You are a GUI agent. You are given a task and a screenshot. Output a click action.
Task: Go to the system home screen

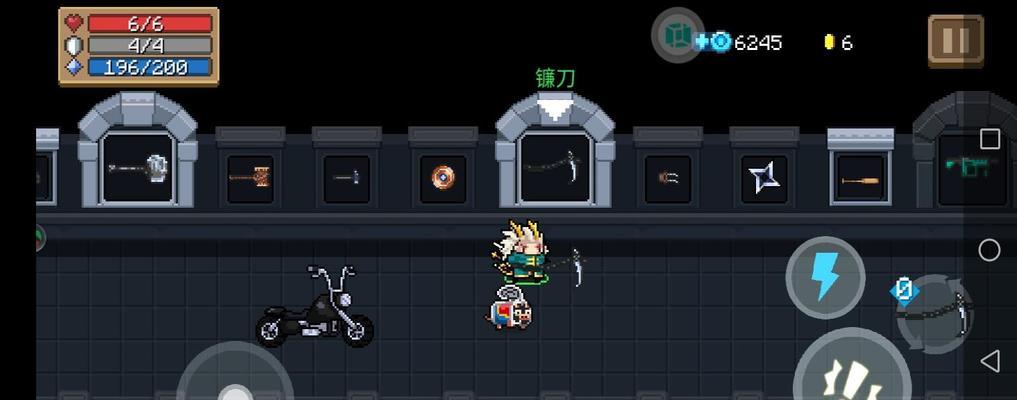989,250
